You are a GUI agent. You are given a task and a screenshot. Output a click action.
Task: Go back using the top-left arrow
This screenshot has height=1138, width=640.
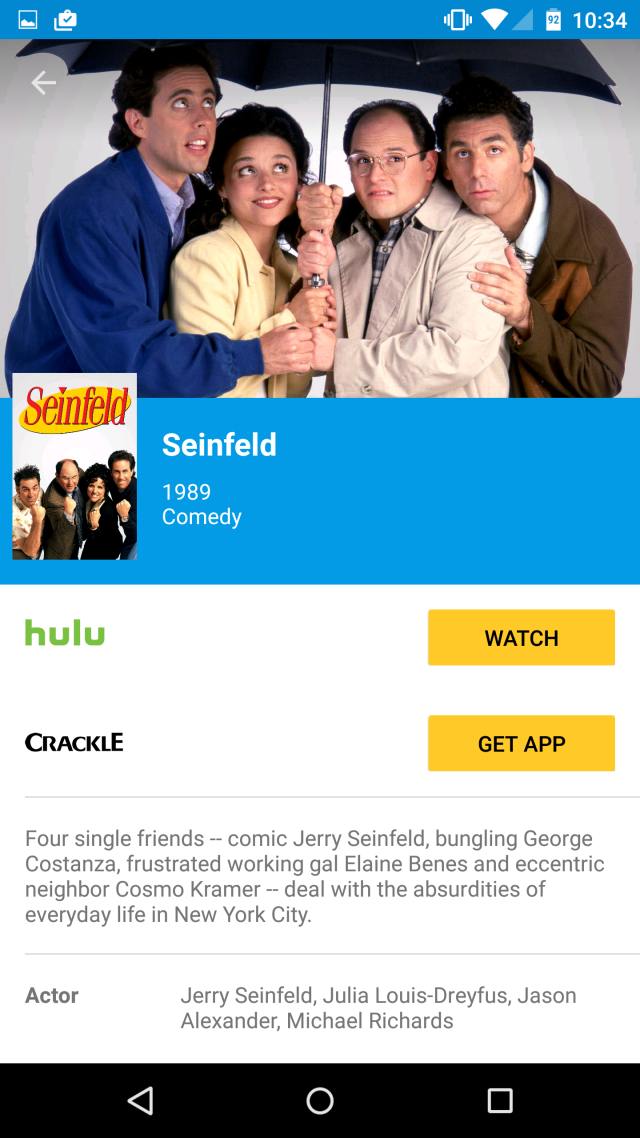coord(44,83)
